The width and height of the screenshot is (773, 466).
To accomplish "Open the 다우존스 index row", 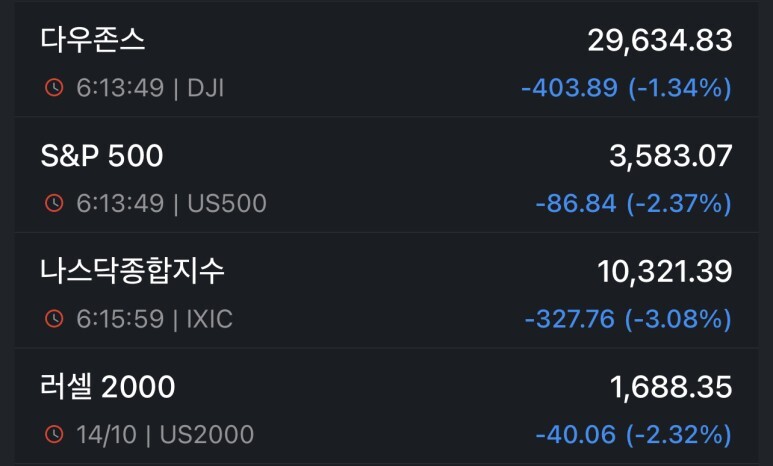I will tap(386, 60).
